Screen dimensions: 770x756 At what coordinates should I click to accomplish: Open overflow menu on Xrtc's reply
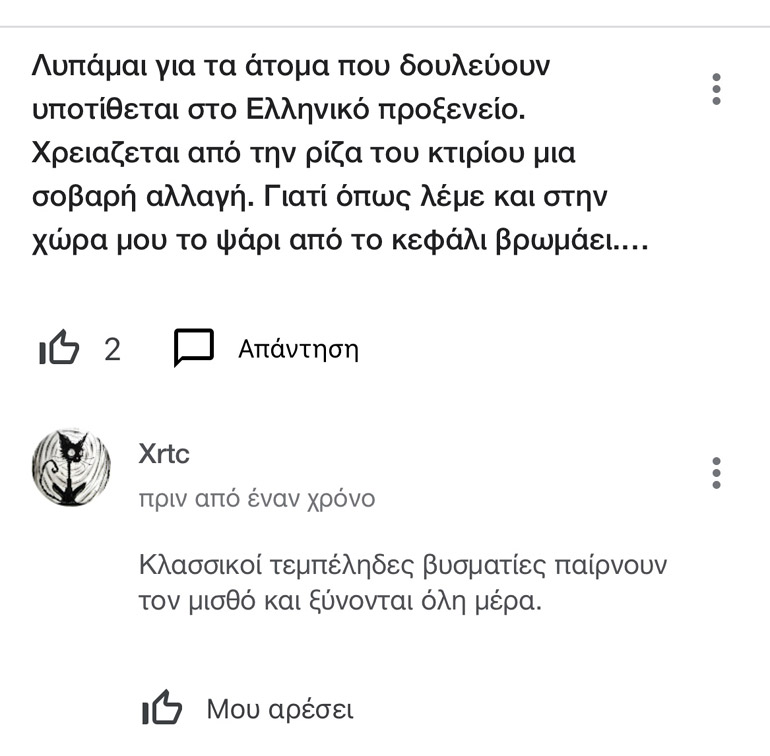pyautogui.click(x=716, y=473)
